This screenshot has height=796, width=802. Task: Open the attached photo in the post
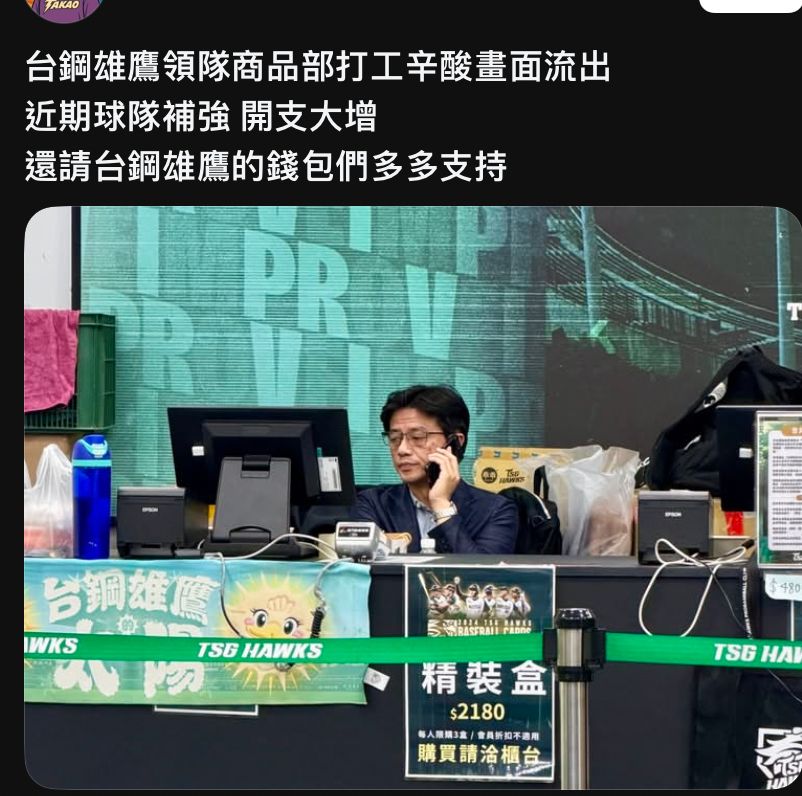(x=412, y=497)
